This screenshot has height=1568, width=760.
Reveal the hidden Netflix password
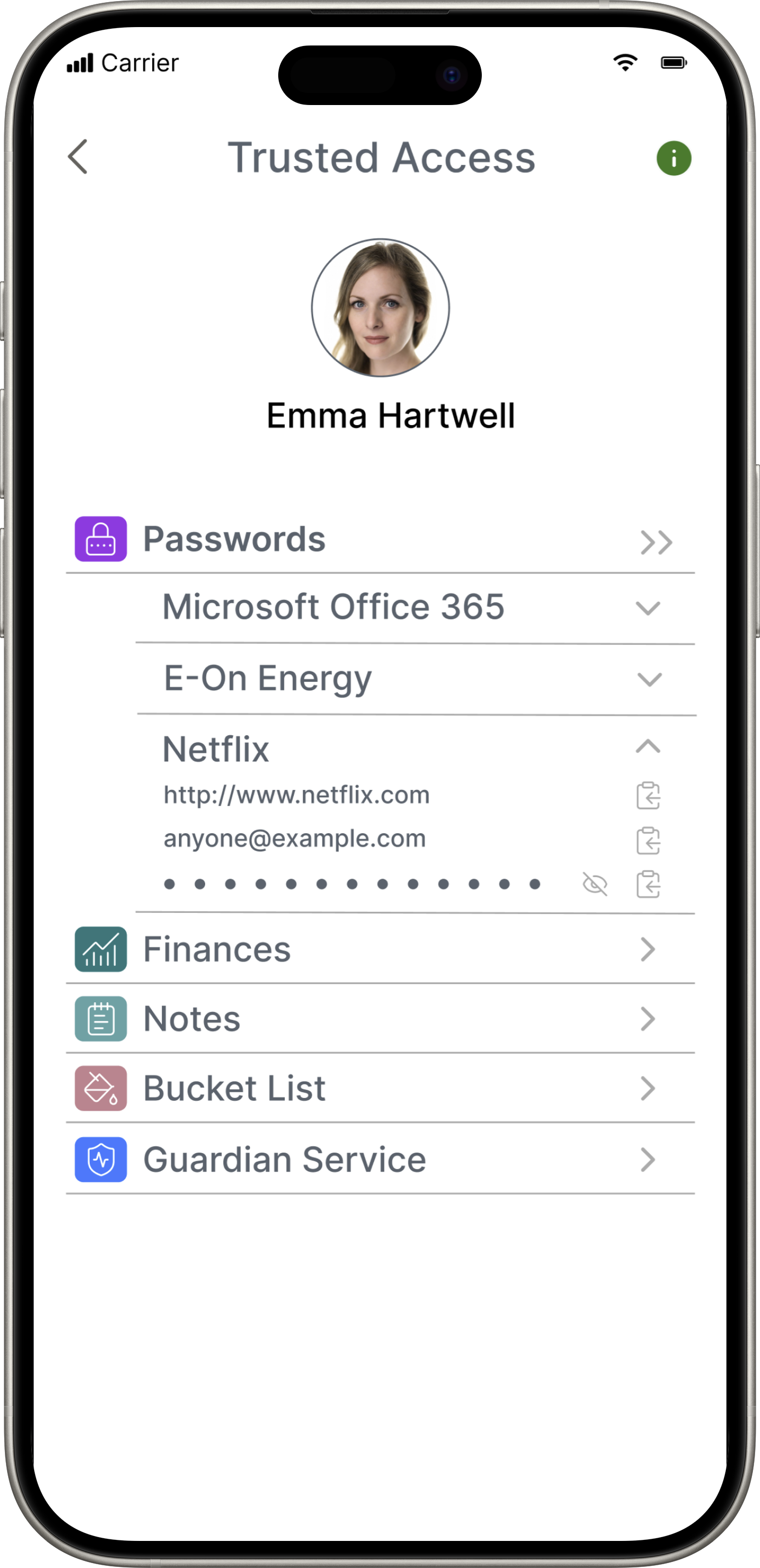[x=594, y=884]
